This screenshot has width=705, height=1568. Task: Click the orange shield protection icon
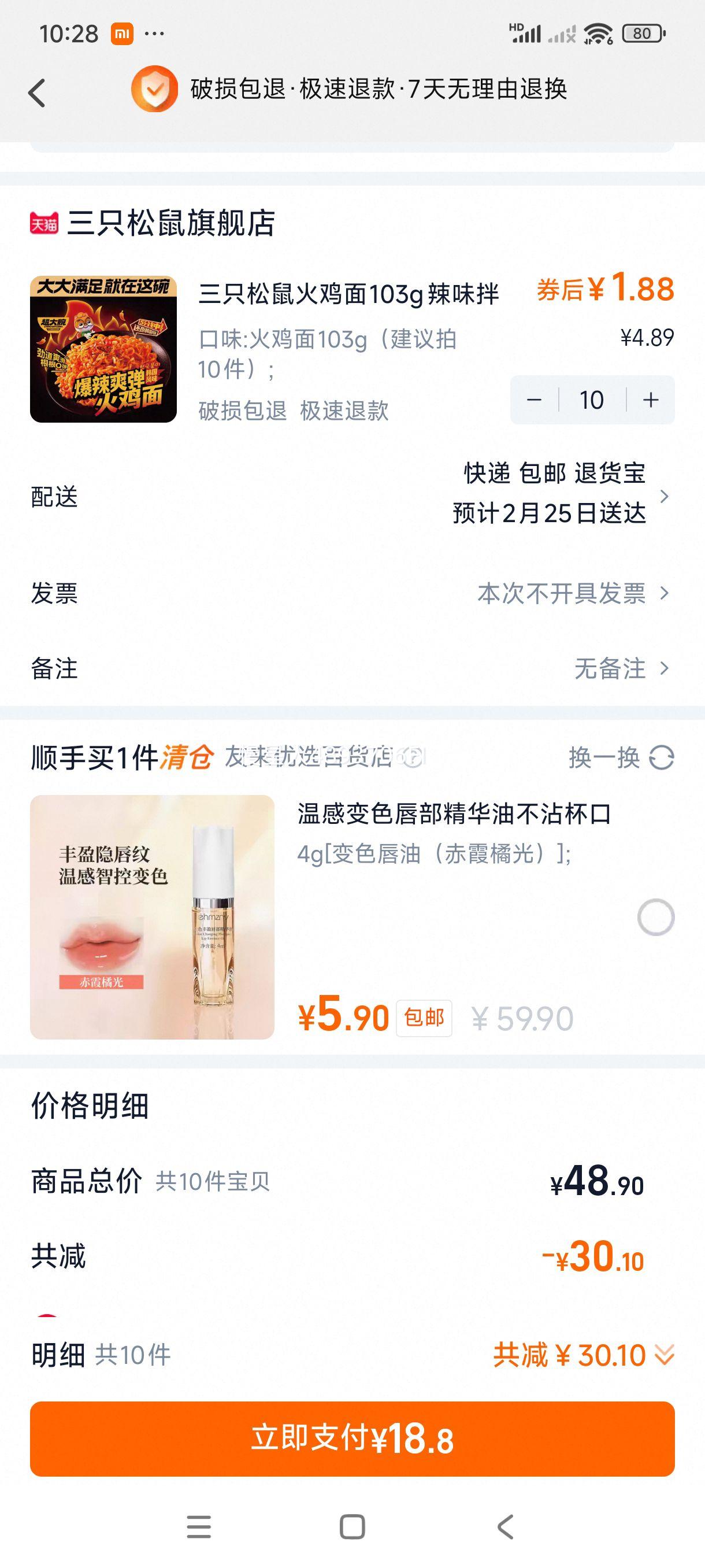[x=154, y=90]
